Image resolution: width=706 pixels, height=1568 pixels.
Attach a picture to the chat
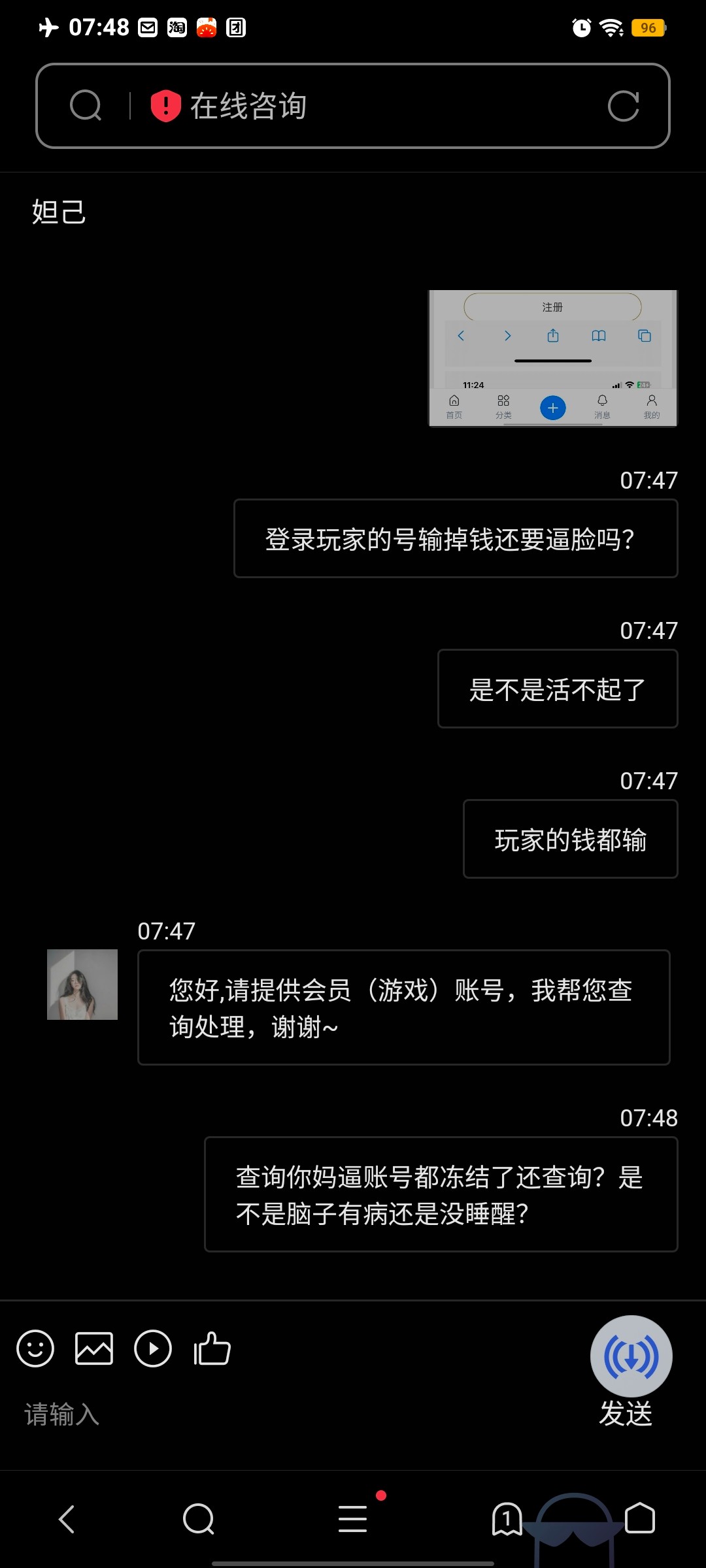click(94, 1348)
